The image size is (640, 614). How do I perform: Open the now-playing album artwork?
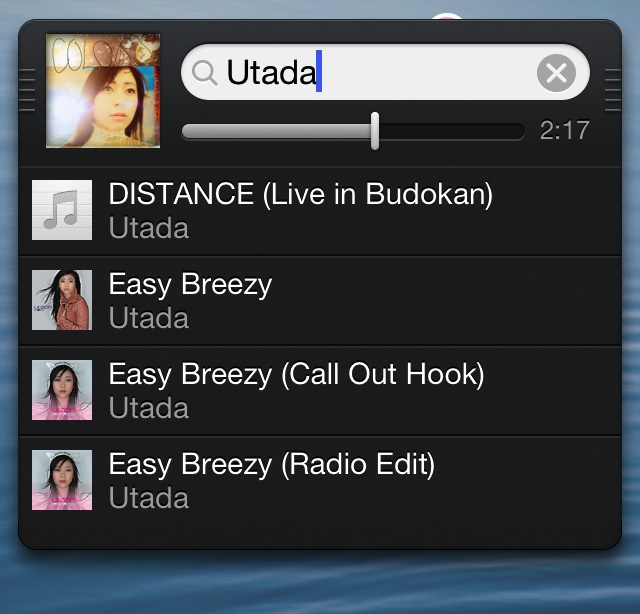[103, 91]
